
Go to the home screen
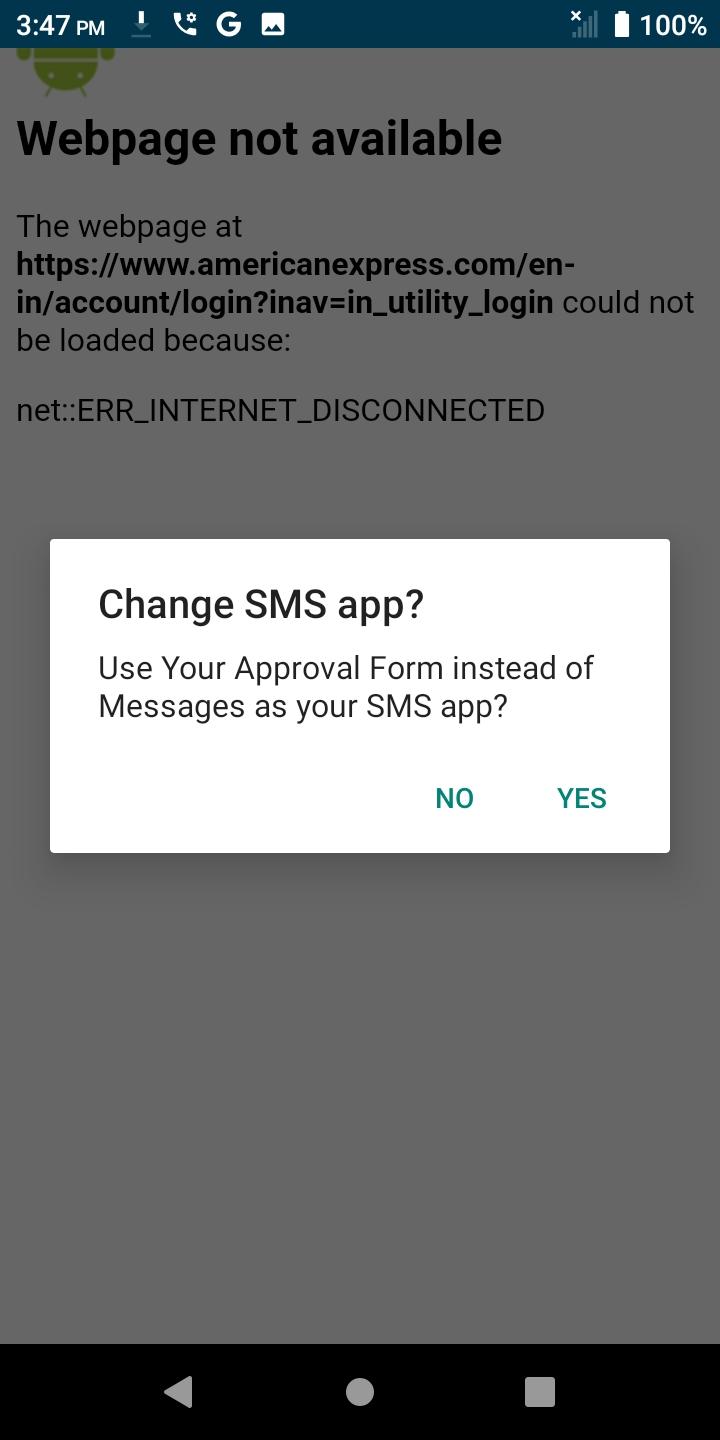coord(360,1391)
